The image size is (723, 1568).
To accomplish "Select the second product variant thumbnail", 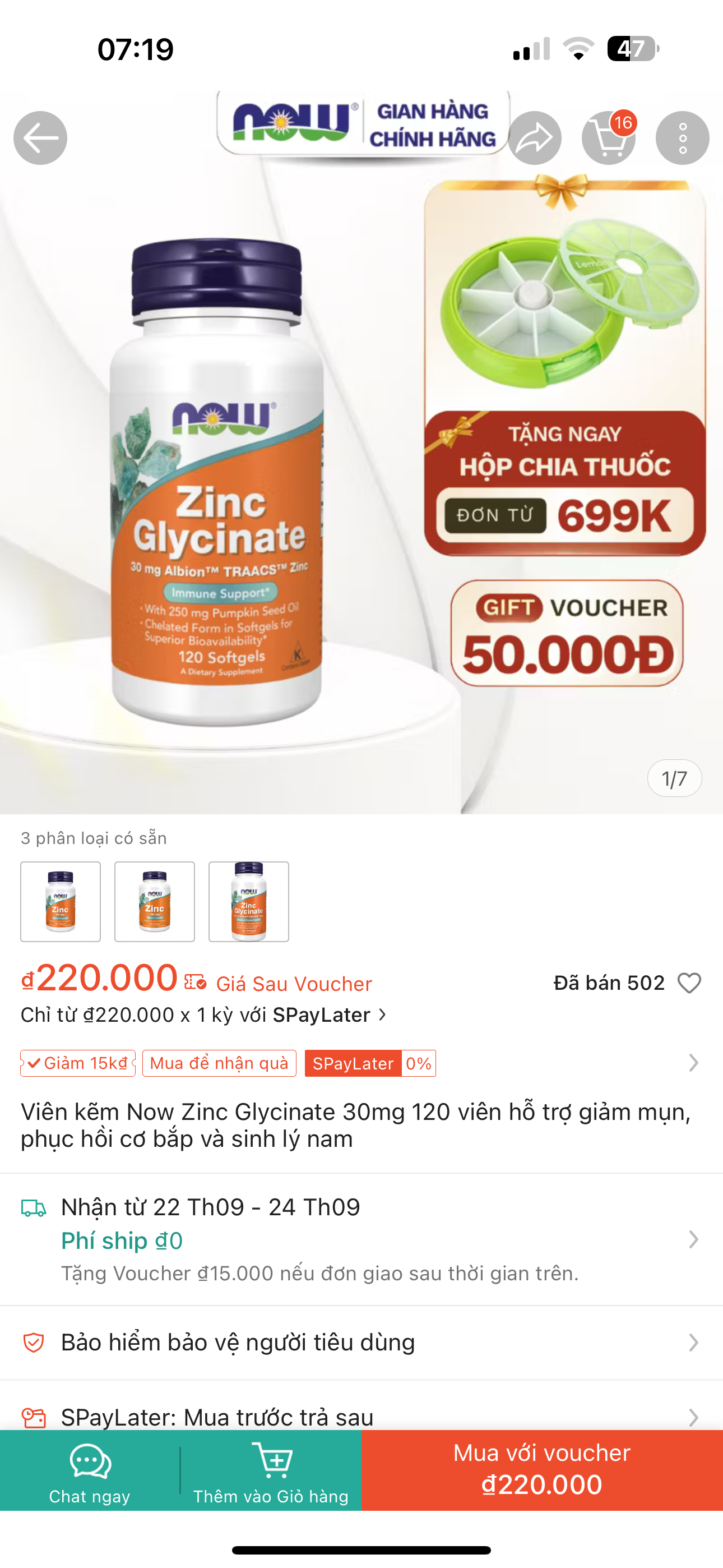I will coord(155,901).
